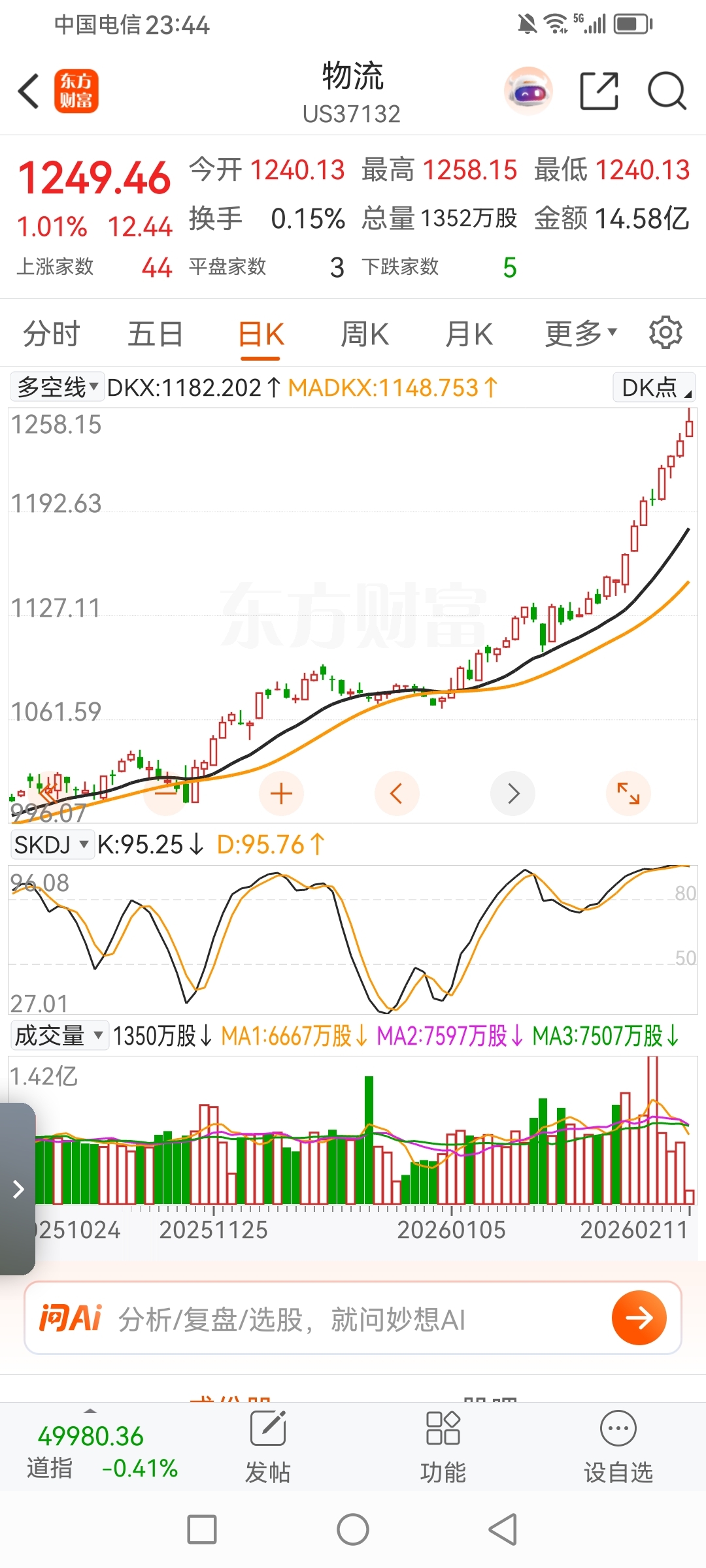Expand the chart to fullscreen
The width and height of the screenshot is (706, 1568).
coord(628,794)
